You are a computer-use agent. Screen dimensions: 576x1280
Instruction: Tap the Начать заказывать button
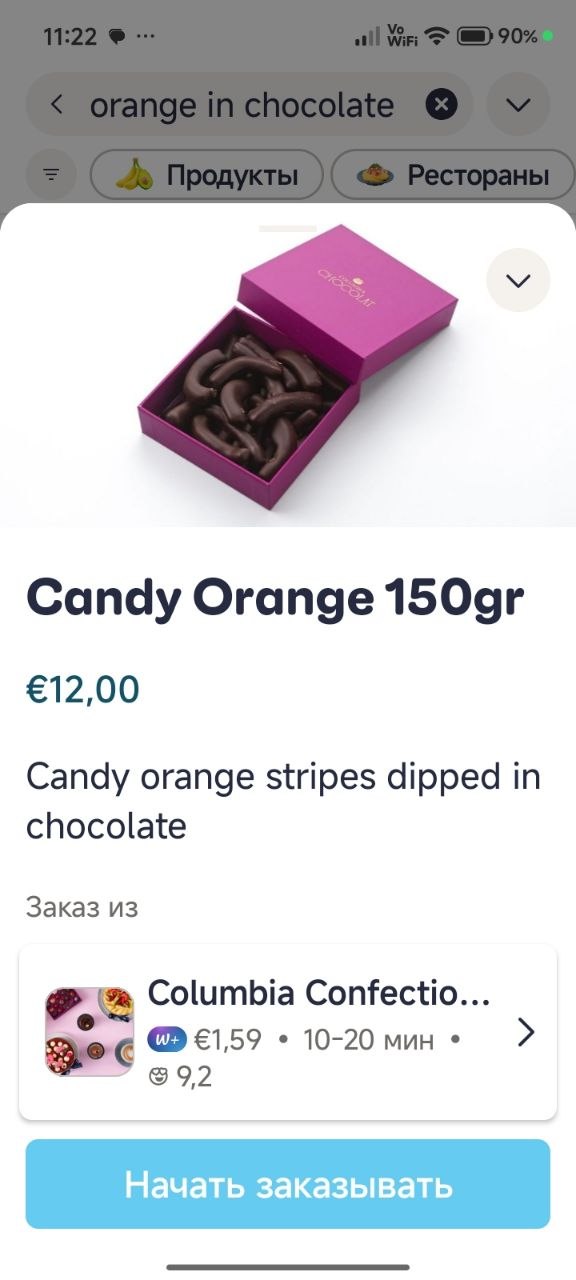tap(288, 1184)
